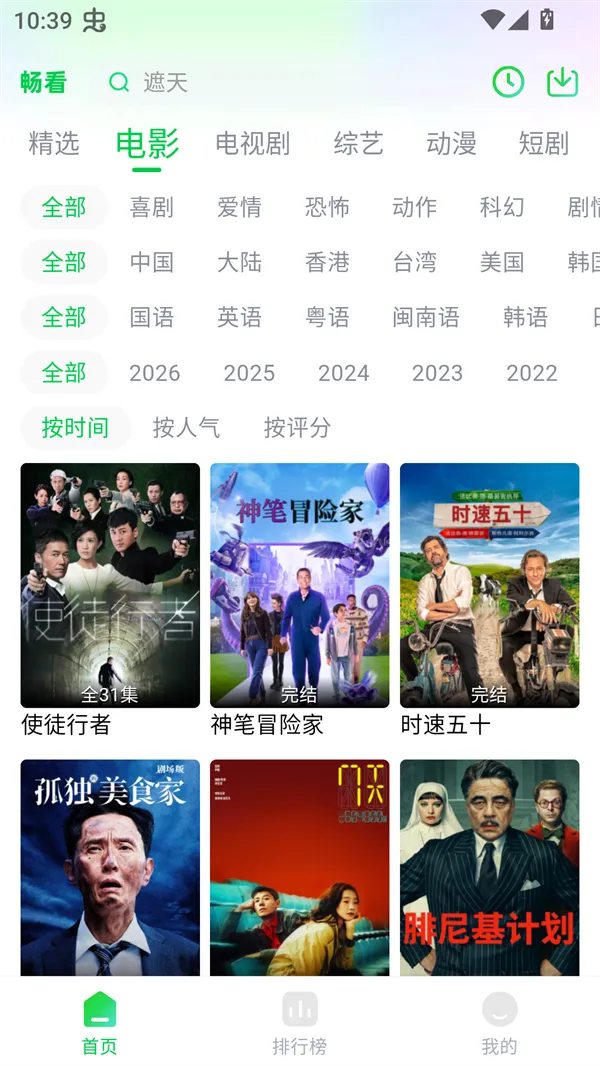Open the 我的 bottom tab

point(499,1023)
